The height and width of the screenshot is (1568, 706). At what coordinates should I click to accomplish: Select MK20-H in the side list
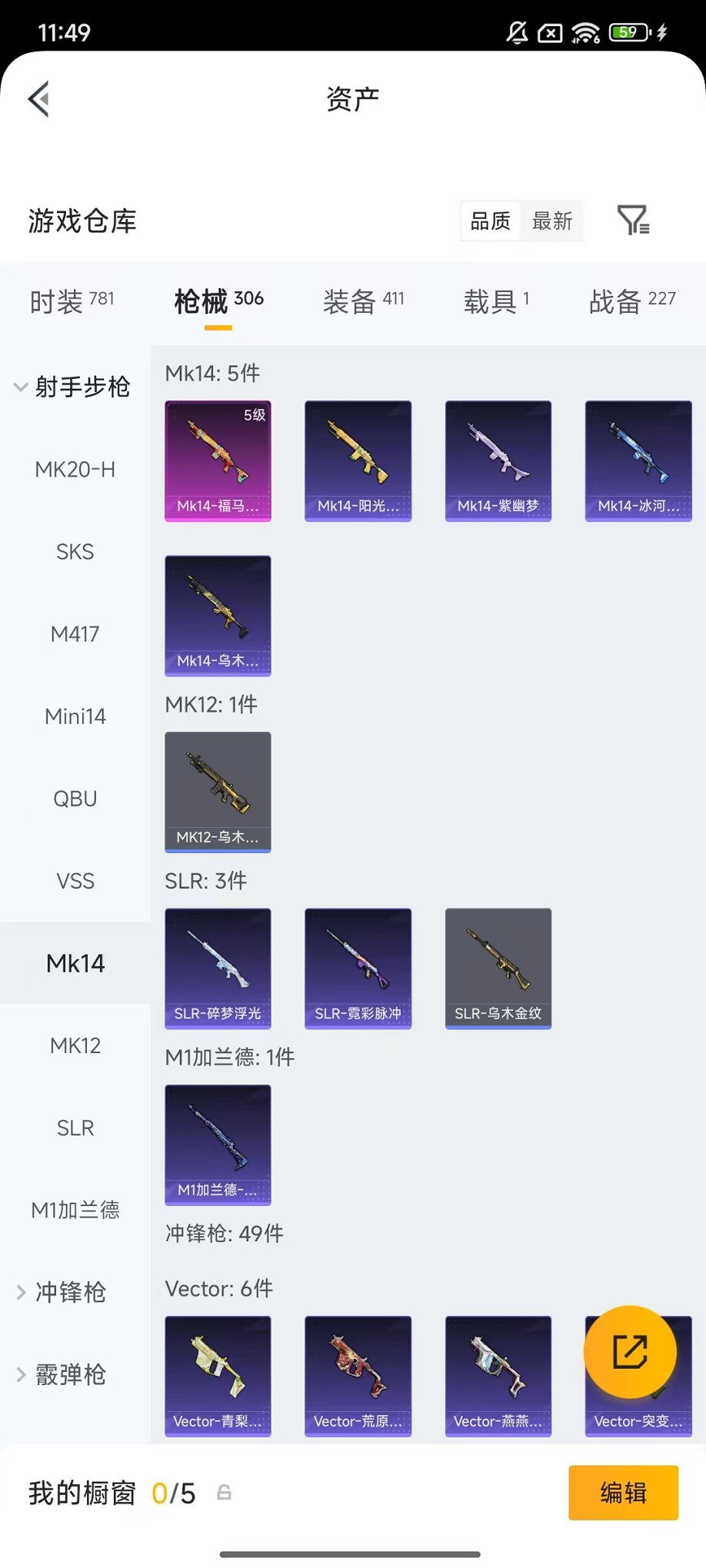tap(75, 469)
